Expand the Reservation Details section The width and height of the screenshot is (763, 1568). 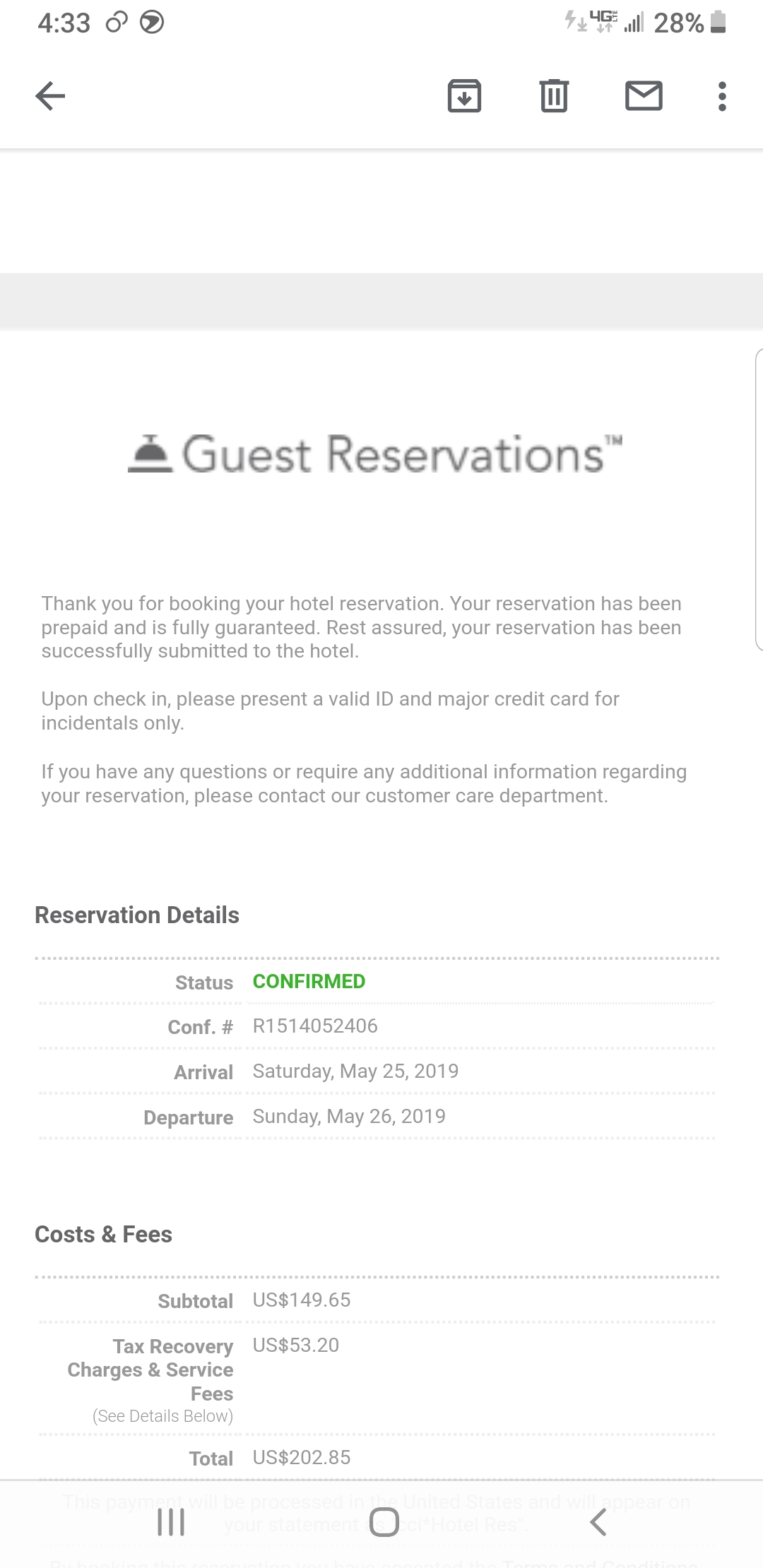(138, 914)
